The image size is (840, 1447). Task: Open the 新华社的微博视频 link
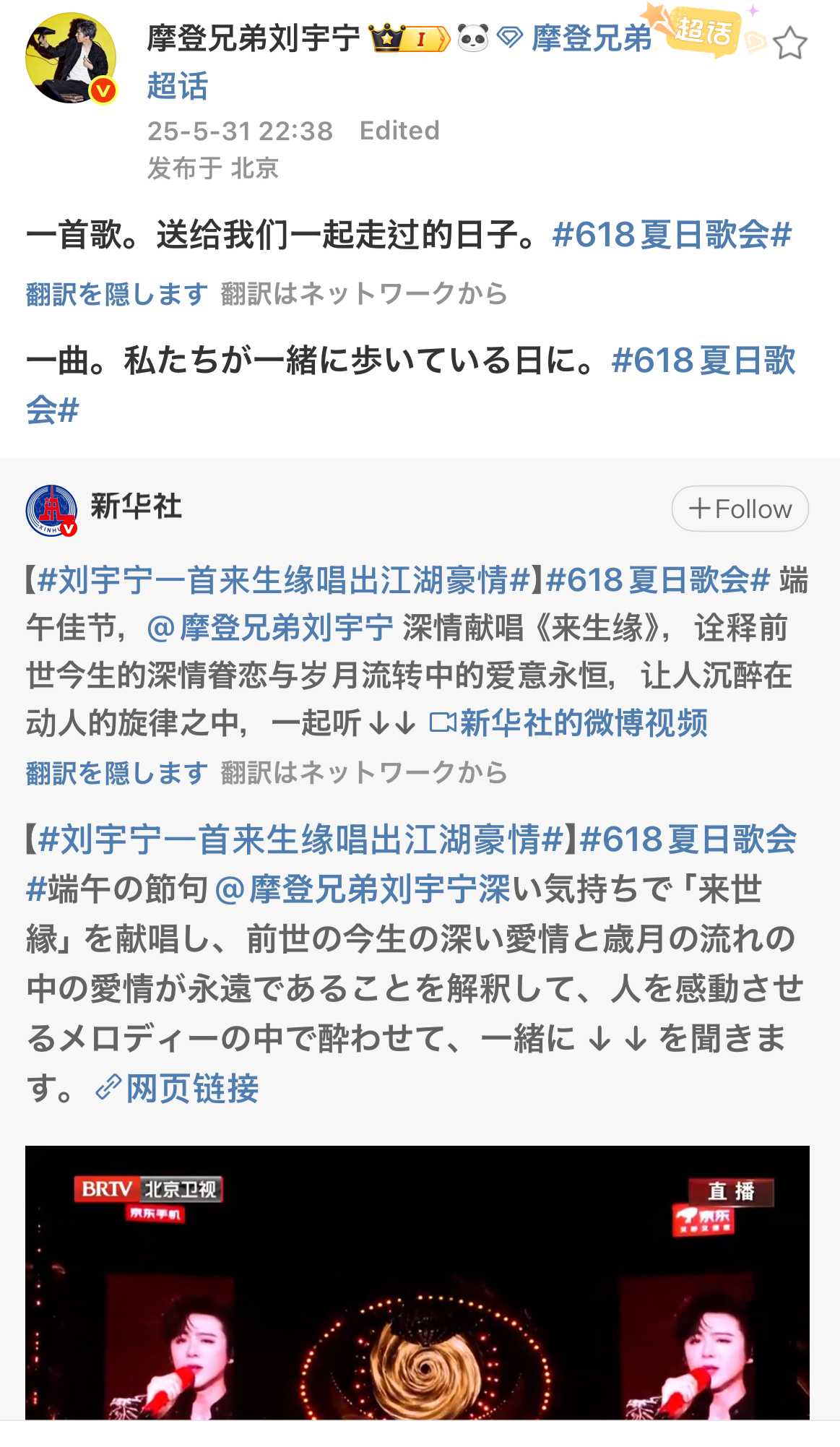coord(569,723)
